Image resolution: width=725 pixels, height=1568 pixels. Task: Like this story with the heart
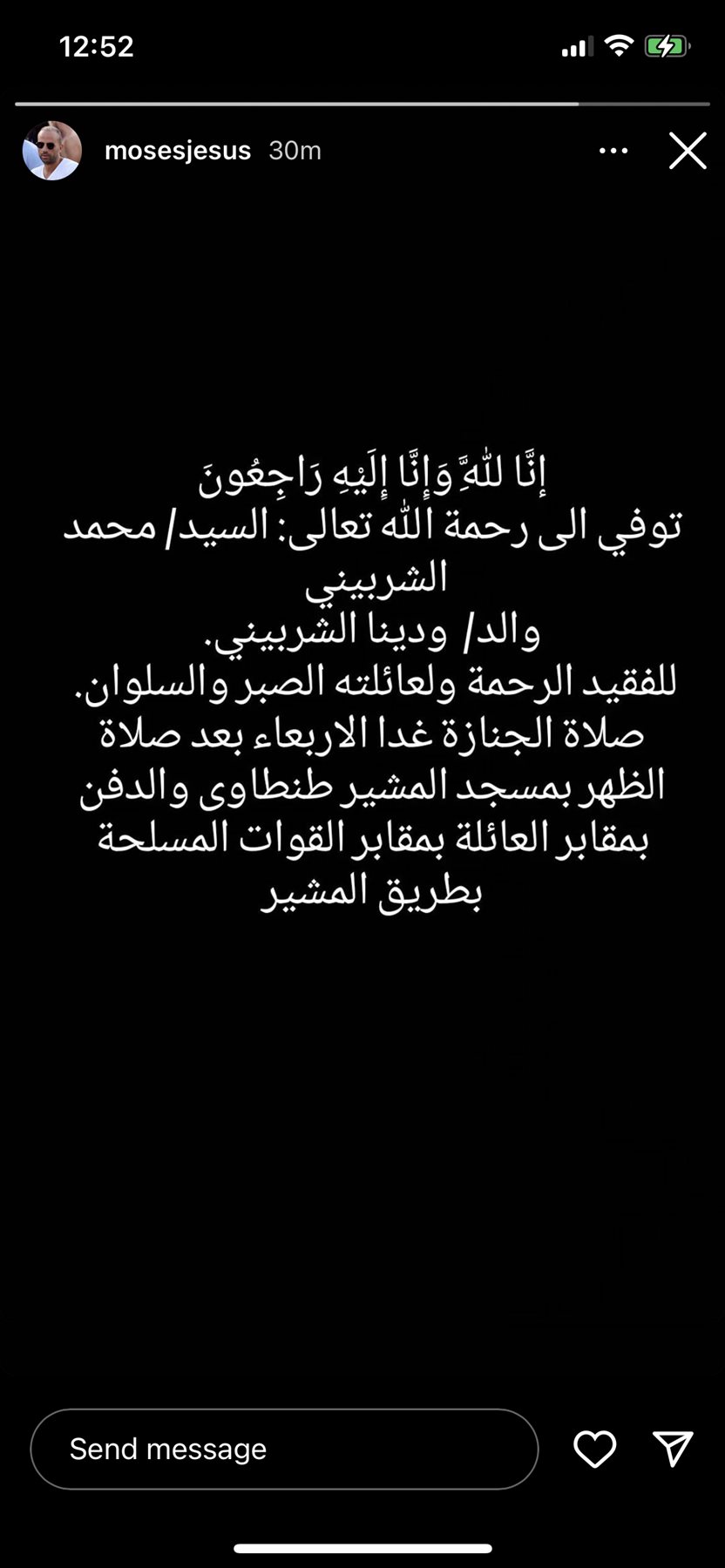coord(594,1449)
